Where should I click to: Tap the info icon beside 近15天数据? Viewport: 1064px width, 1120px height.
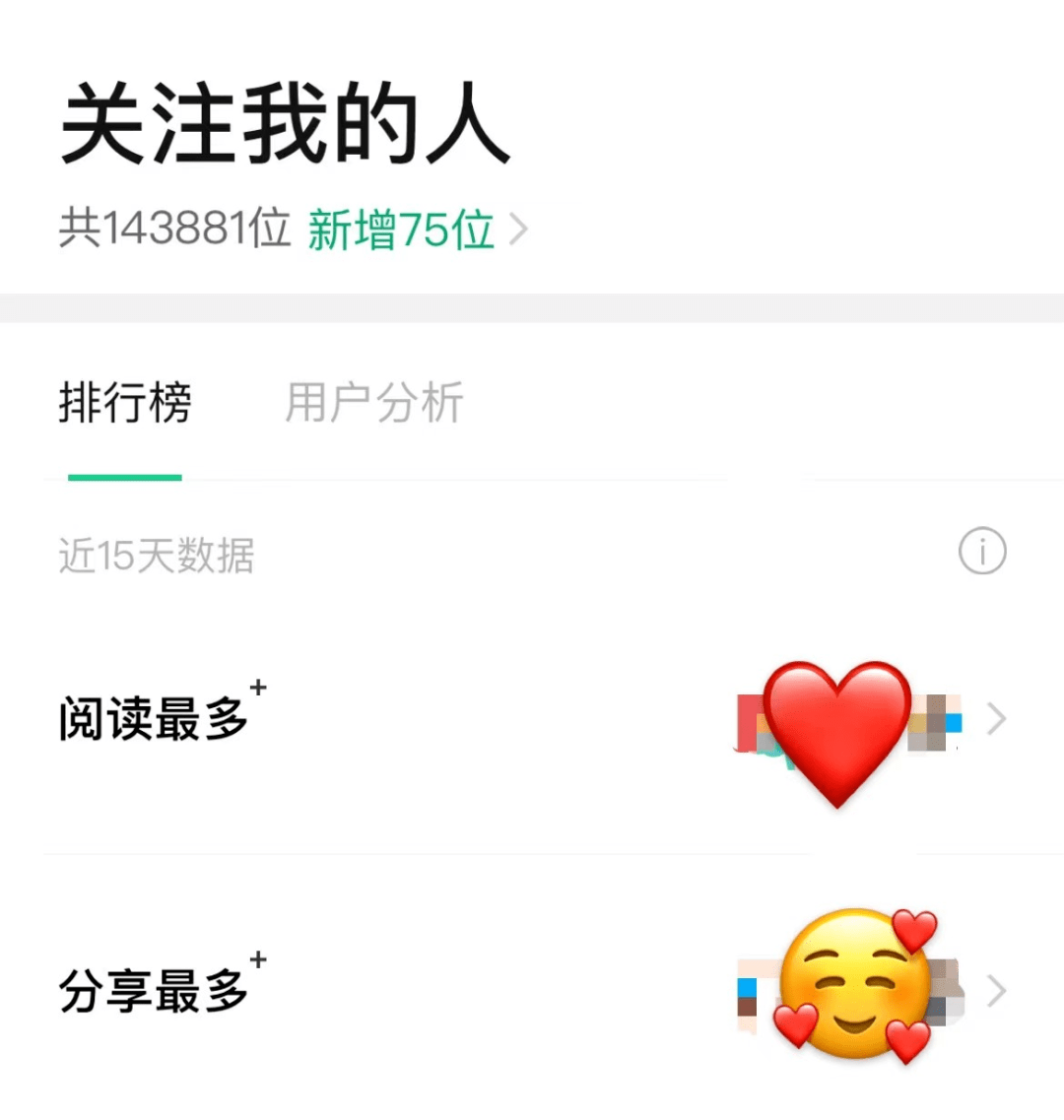point(982,552)
